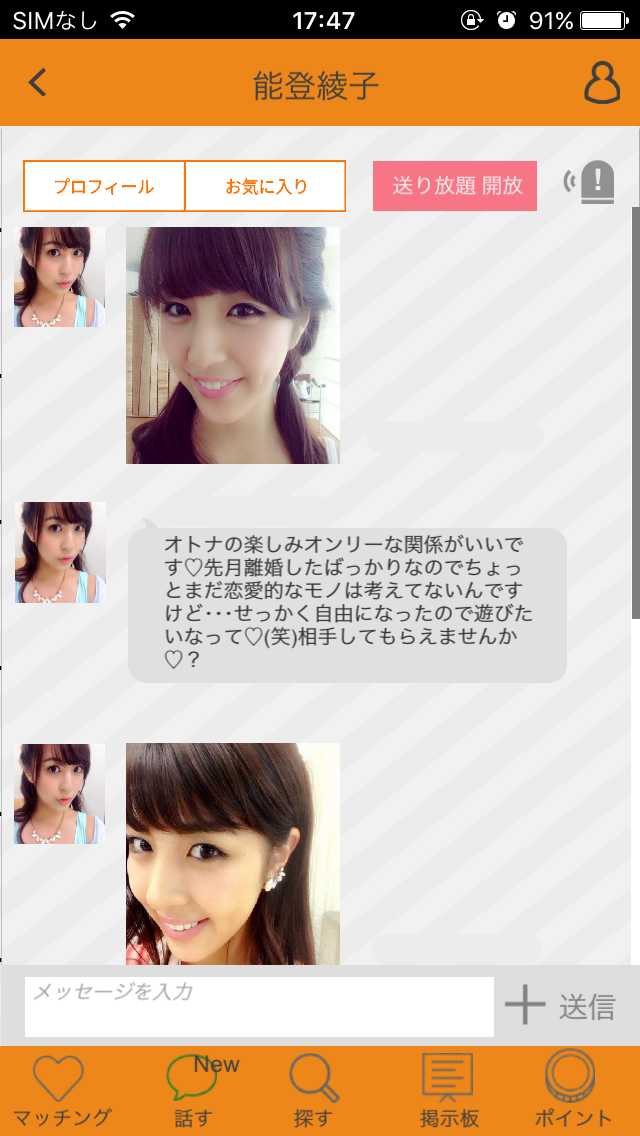
Task: Report user with the alarm icon
Action: click(592, 183)
